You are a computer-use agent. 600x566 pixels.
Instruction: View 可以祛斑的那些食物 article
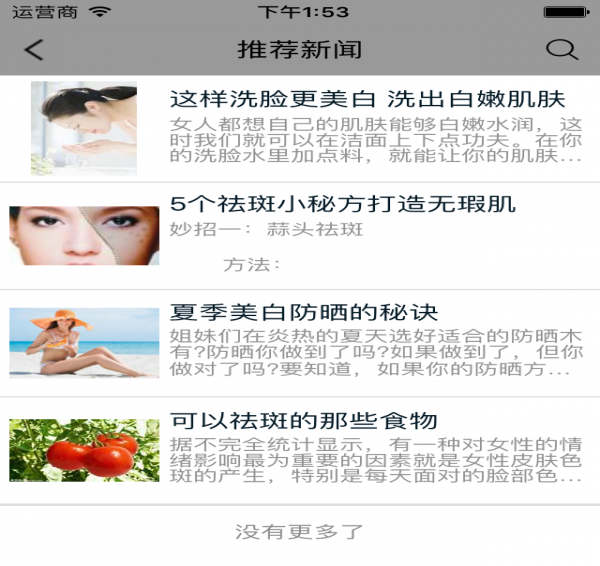tap(304, 420)
